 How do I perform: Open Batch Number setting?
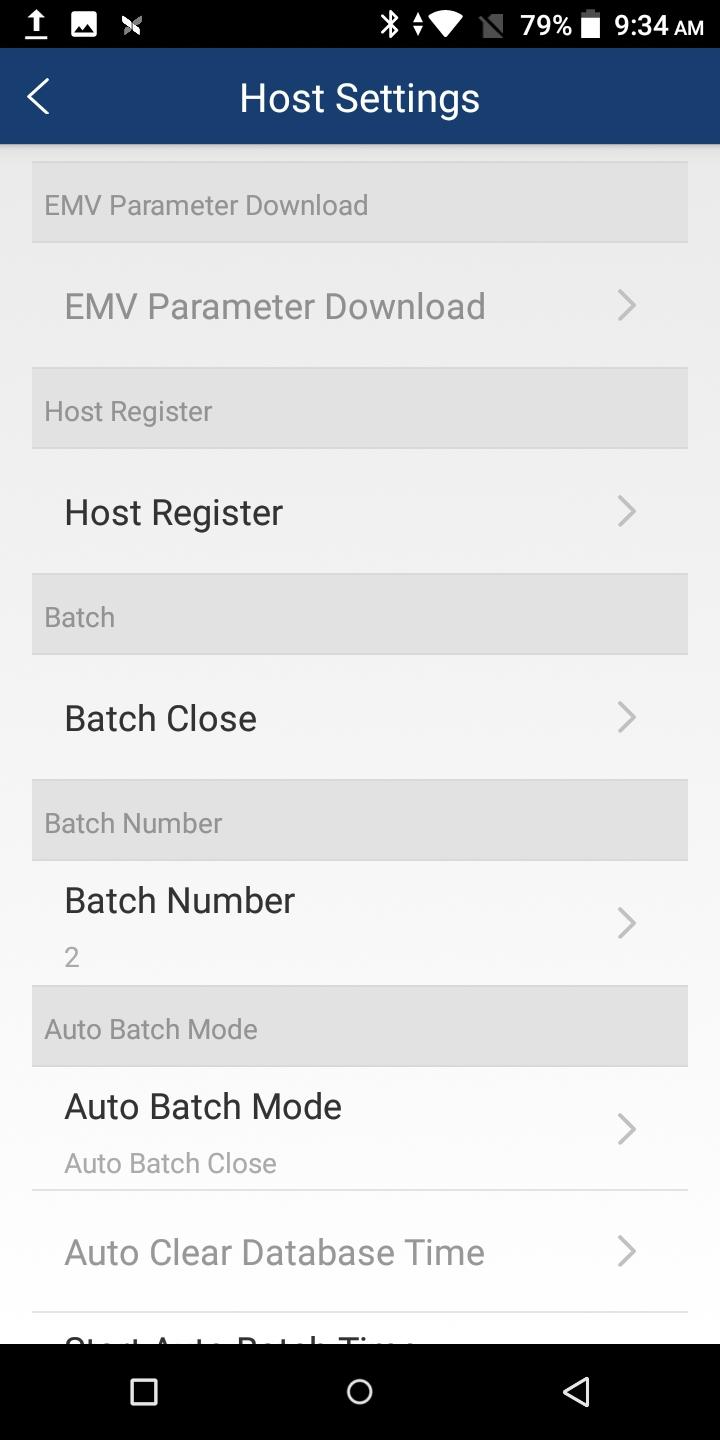(359, 922)
